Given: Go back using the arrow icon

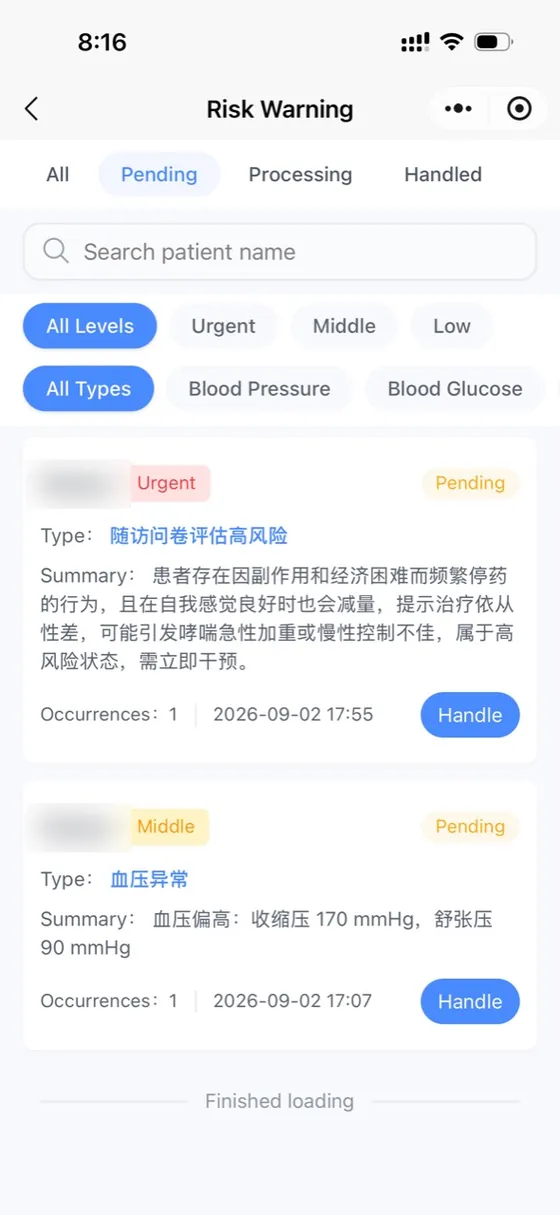Looking at the screenshot, I should click(31, 109).
